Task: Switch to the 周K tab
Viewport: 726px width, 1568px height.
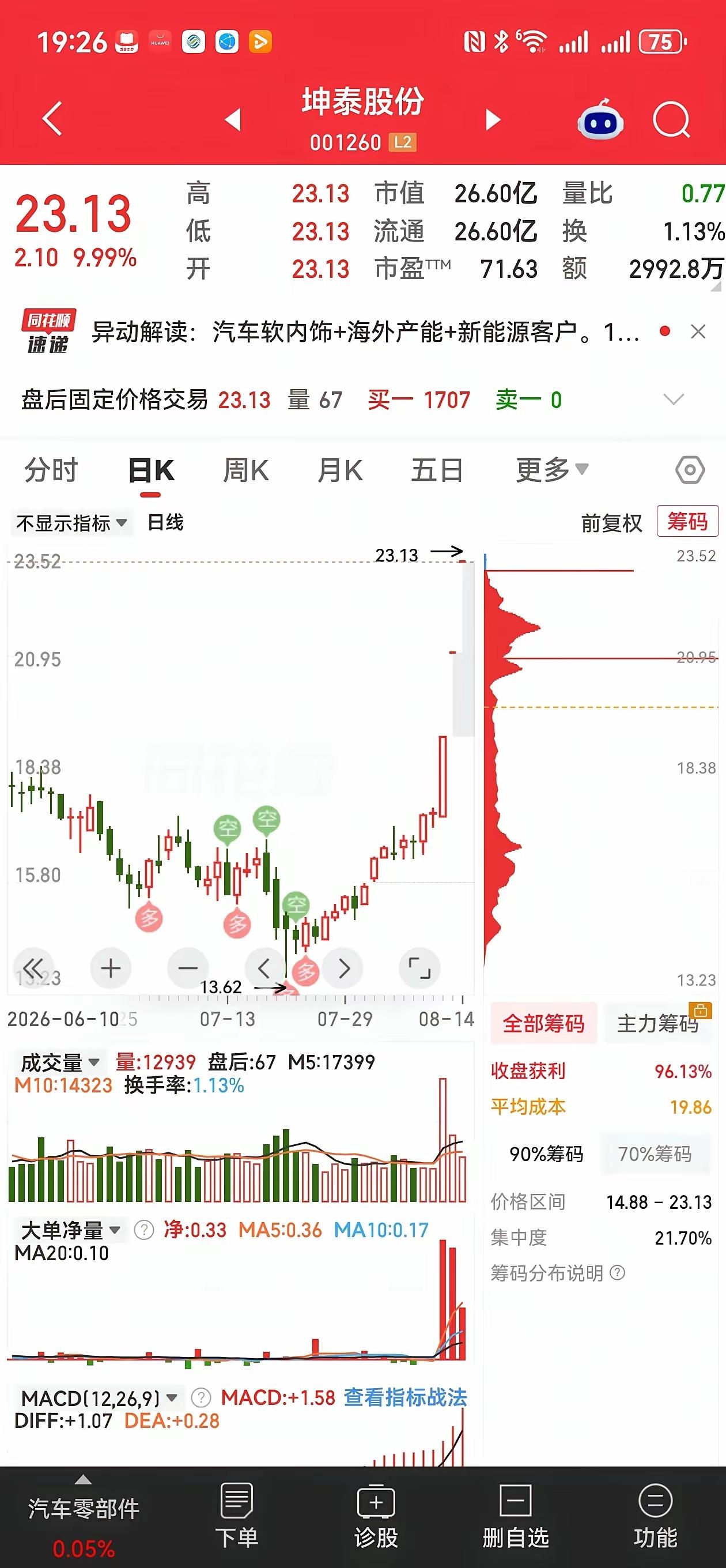Action: click(246, 470)
